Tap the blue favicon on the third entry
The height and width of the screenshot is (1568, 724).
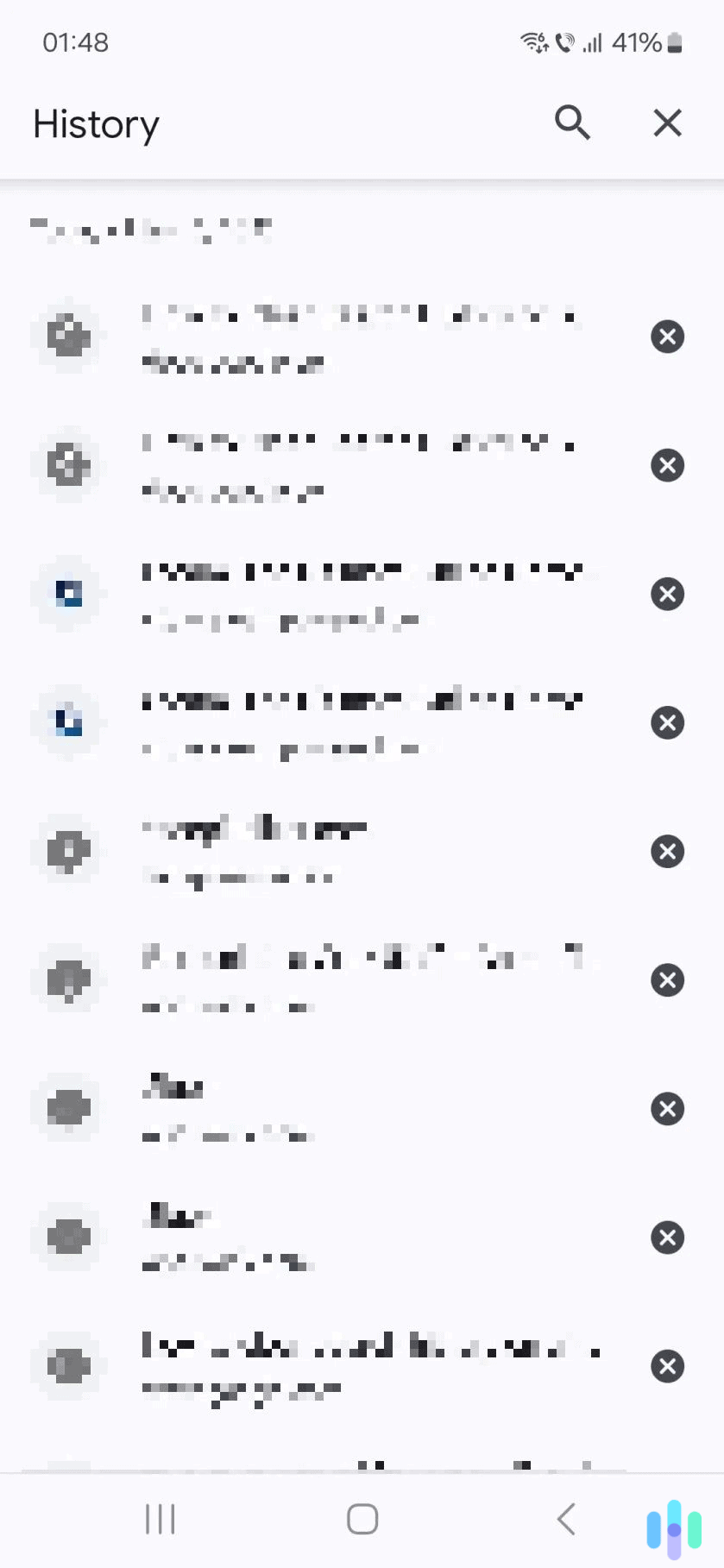(x=67, y=594)
